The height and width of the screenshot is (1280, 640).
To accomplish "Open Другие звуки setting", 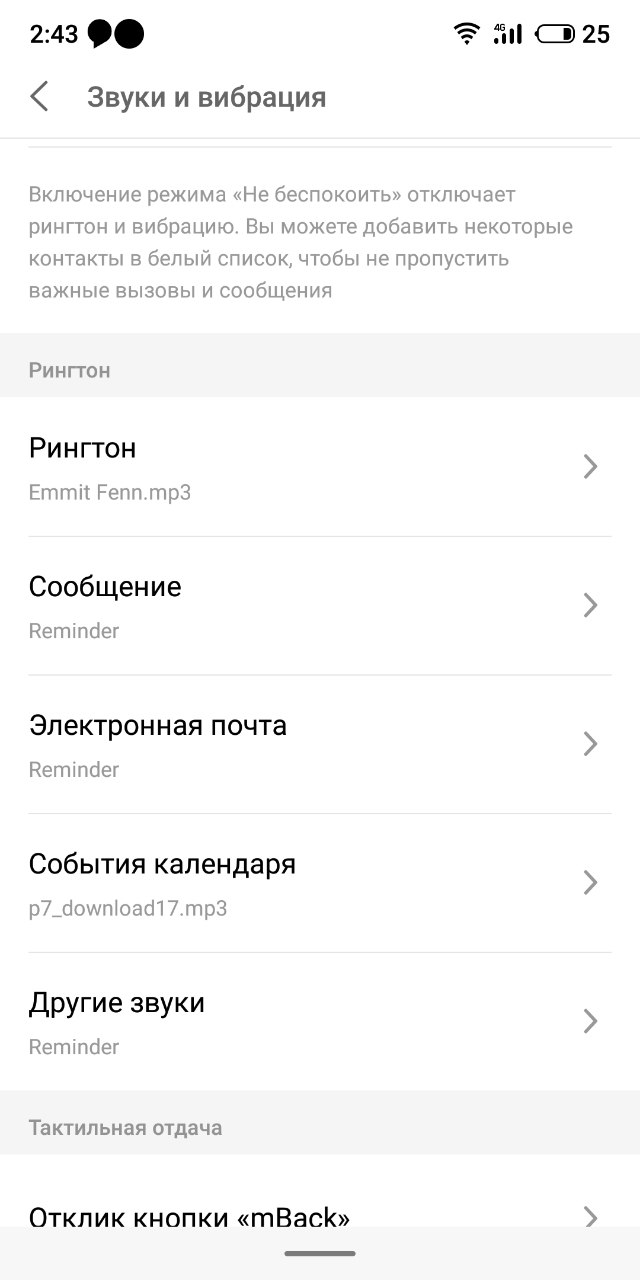I will coord(320,1021).
